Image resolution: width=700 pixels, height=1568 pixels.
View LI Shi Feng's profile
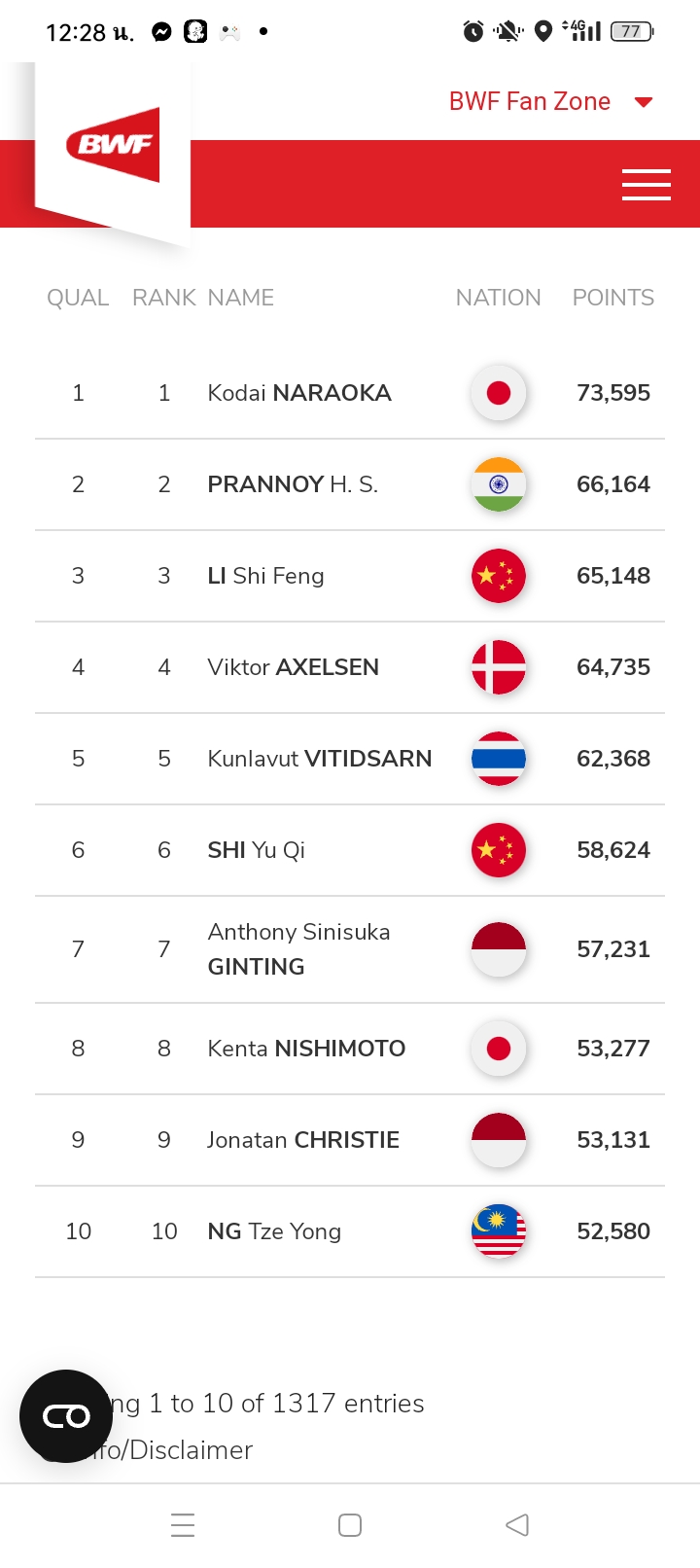click(265, 576)
